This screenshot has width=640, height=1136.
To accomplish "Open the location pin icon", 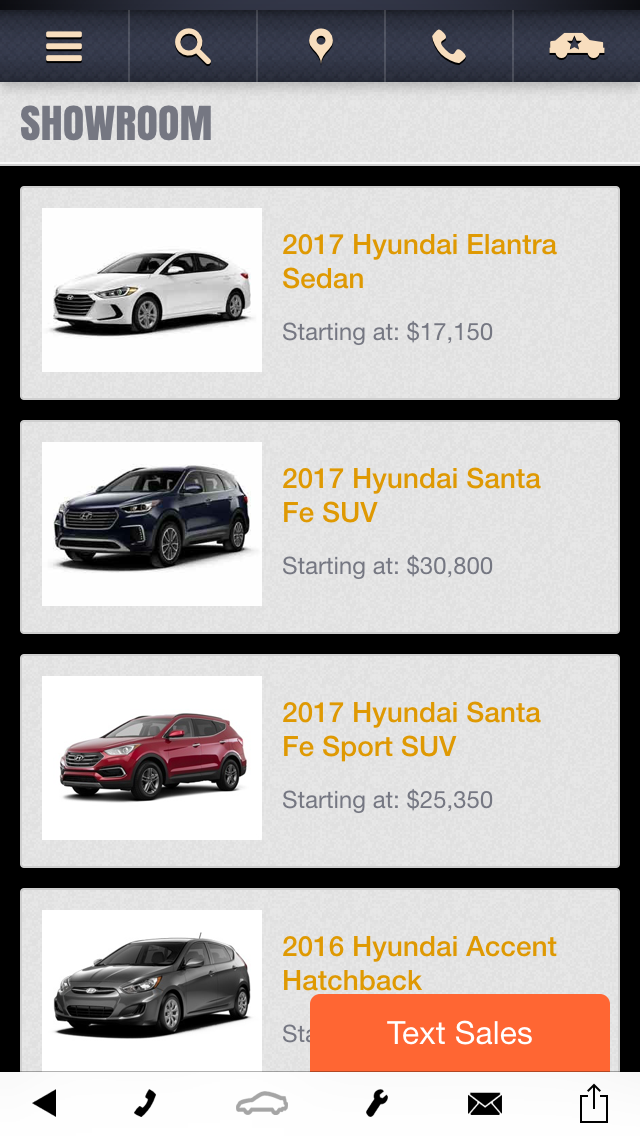I will click(x=320, y=46).
